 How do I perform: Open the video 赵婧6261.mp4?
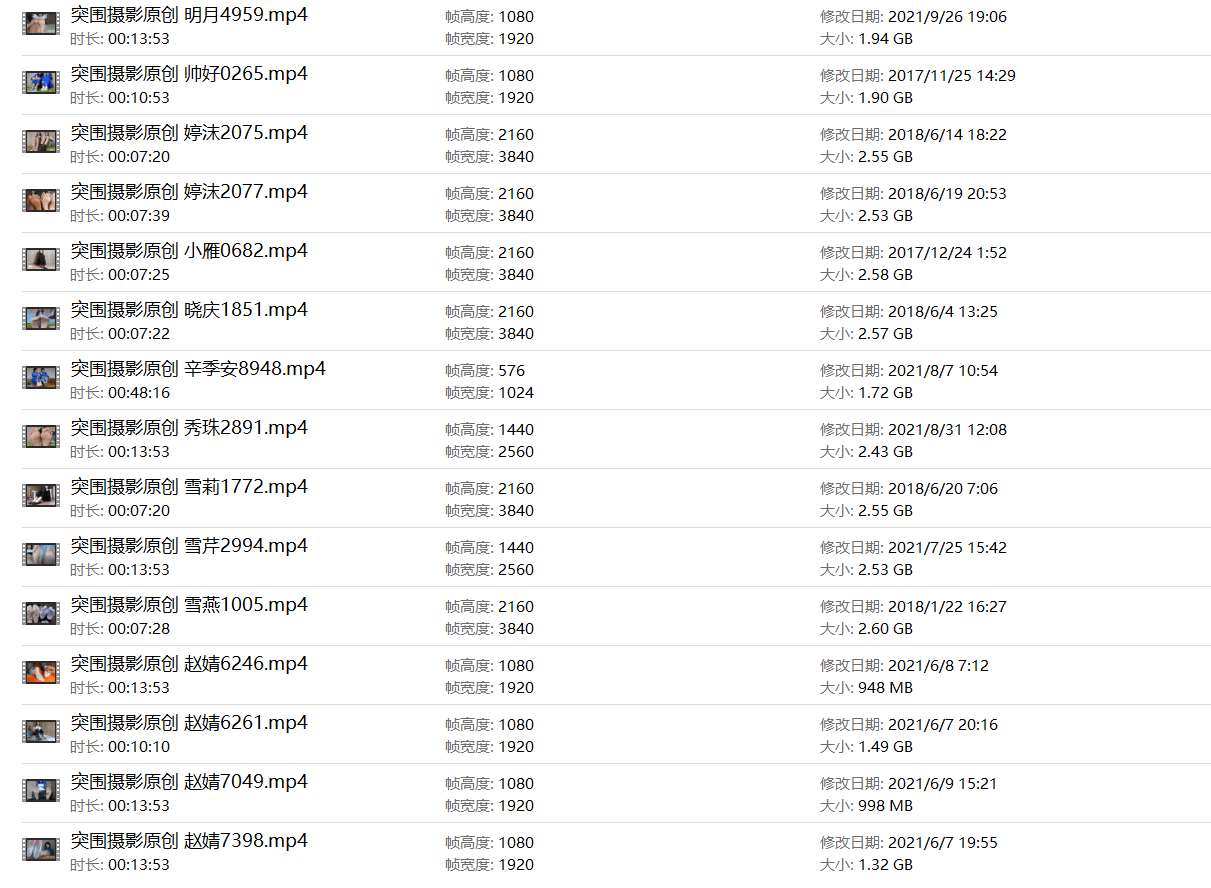coord(189,724)
